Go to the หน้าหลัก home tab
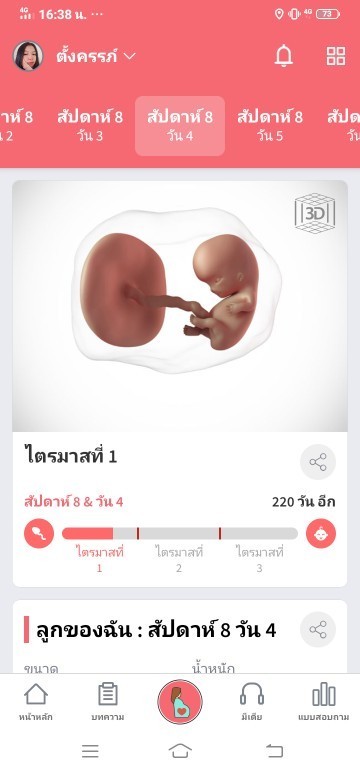 coord(36,702)
